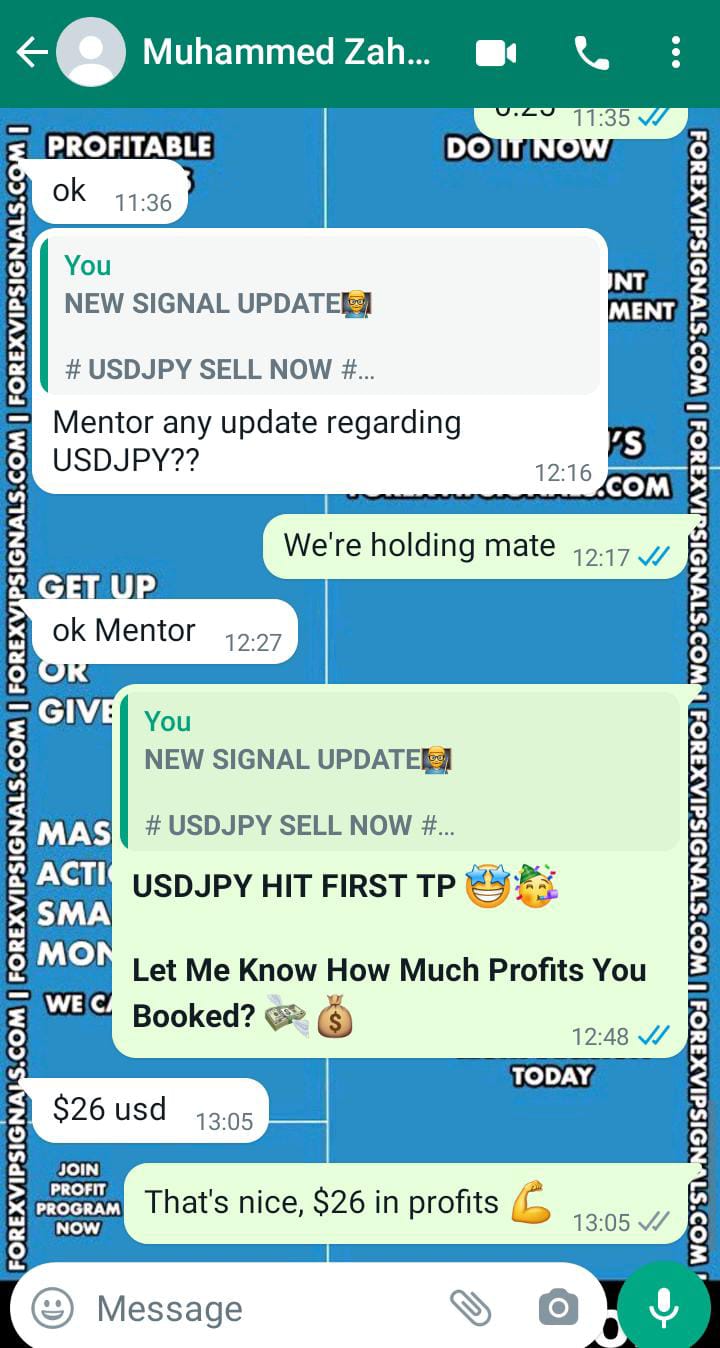The width and height of the screenshot is (720, 1348).
Task: Start a voice call with Muhammed
Action: tap(591, 53)
